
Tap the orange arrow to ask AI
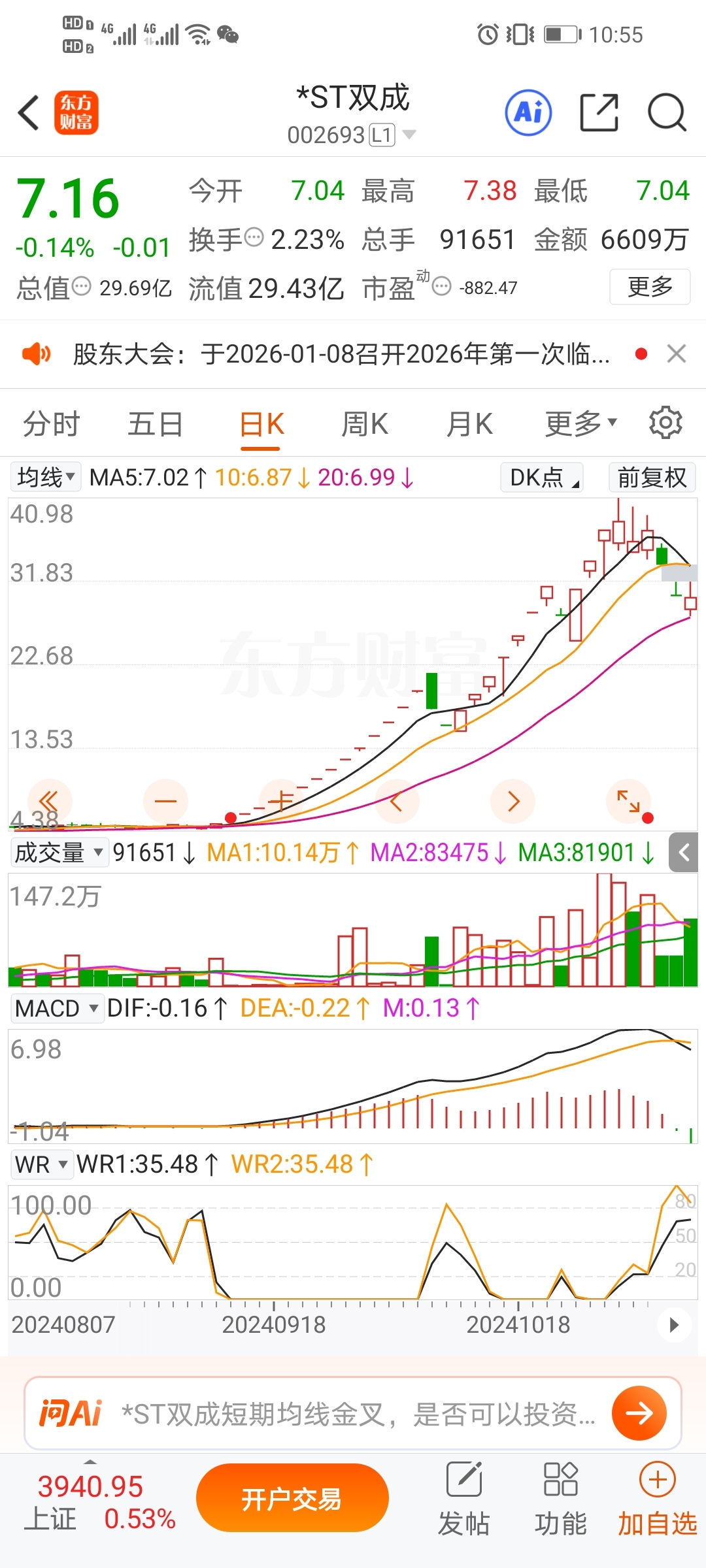pyautogui.click(x=639, y=1413)
